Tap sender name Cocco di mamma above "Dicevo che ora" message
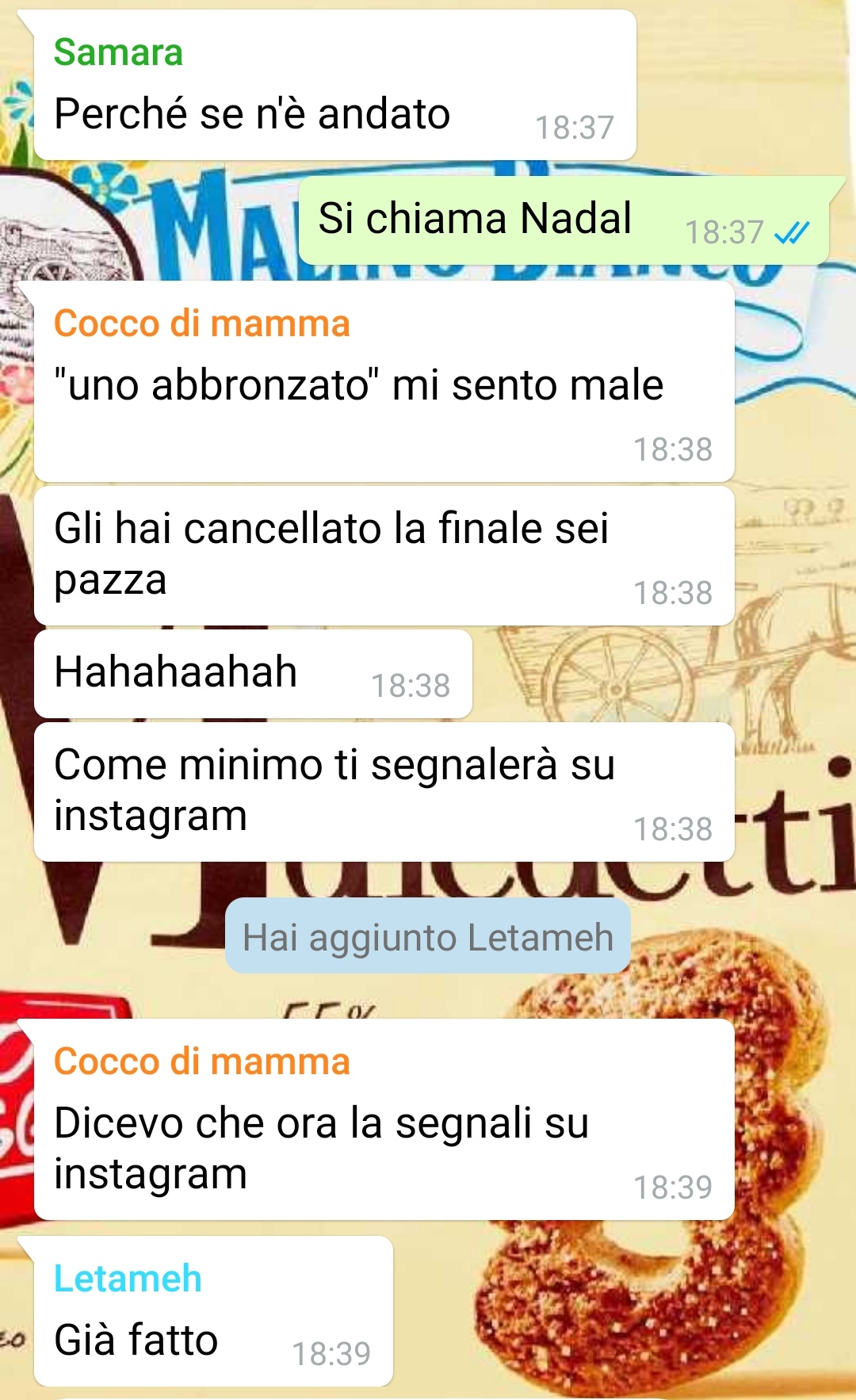Image resolution: width=856 pixels, height=1400 pixels. (x=201, y=1062)
